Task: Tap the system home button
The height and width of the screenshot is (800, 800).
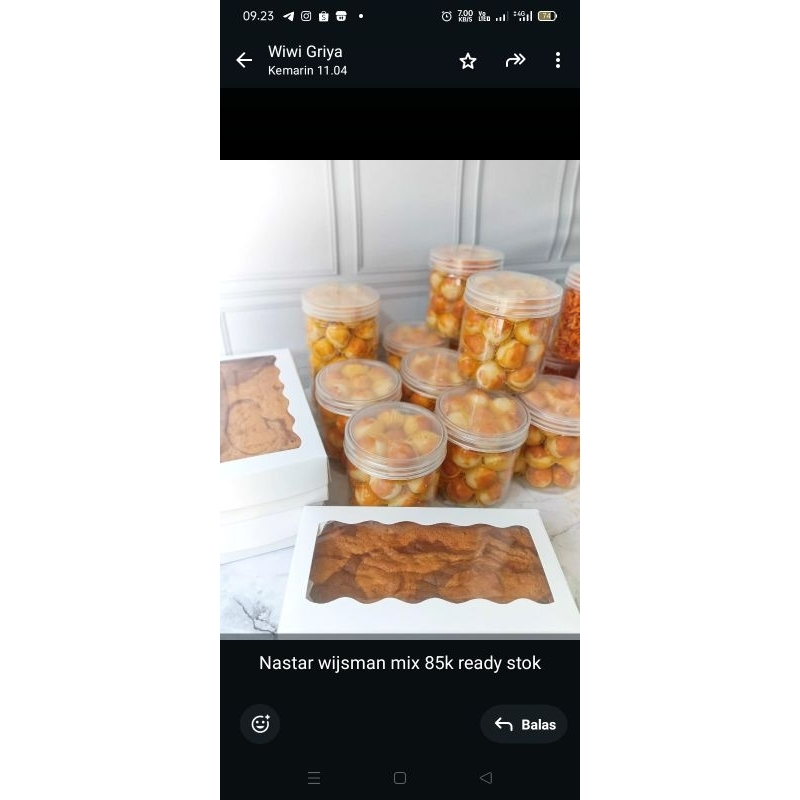Action: (x=400, y=778)
